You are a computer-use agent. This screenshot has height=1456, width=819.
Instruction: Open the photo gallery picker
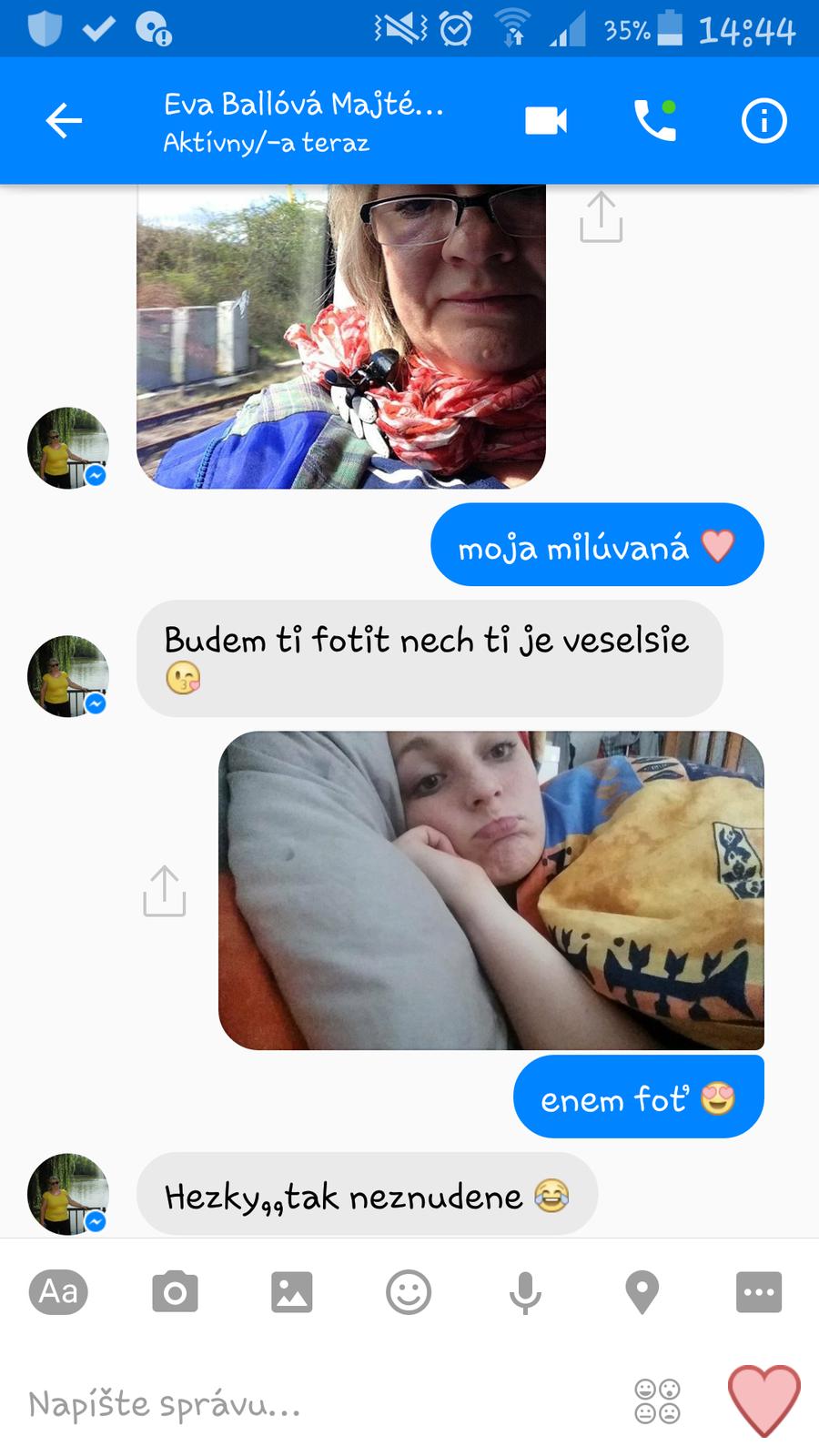click(x=291, y=1291)
